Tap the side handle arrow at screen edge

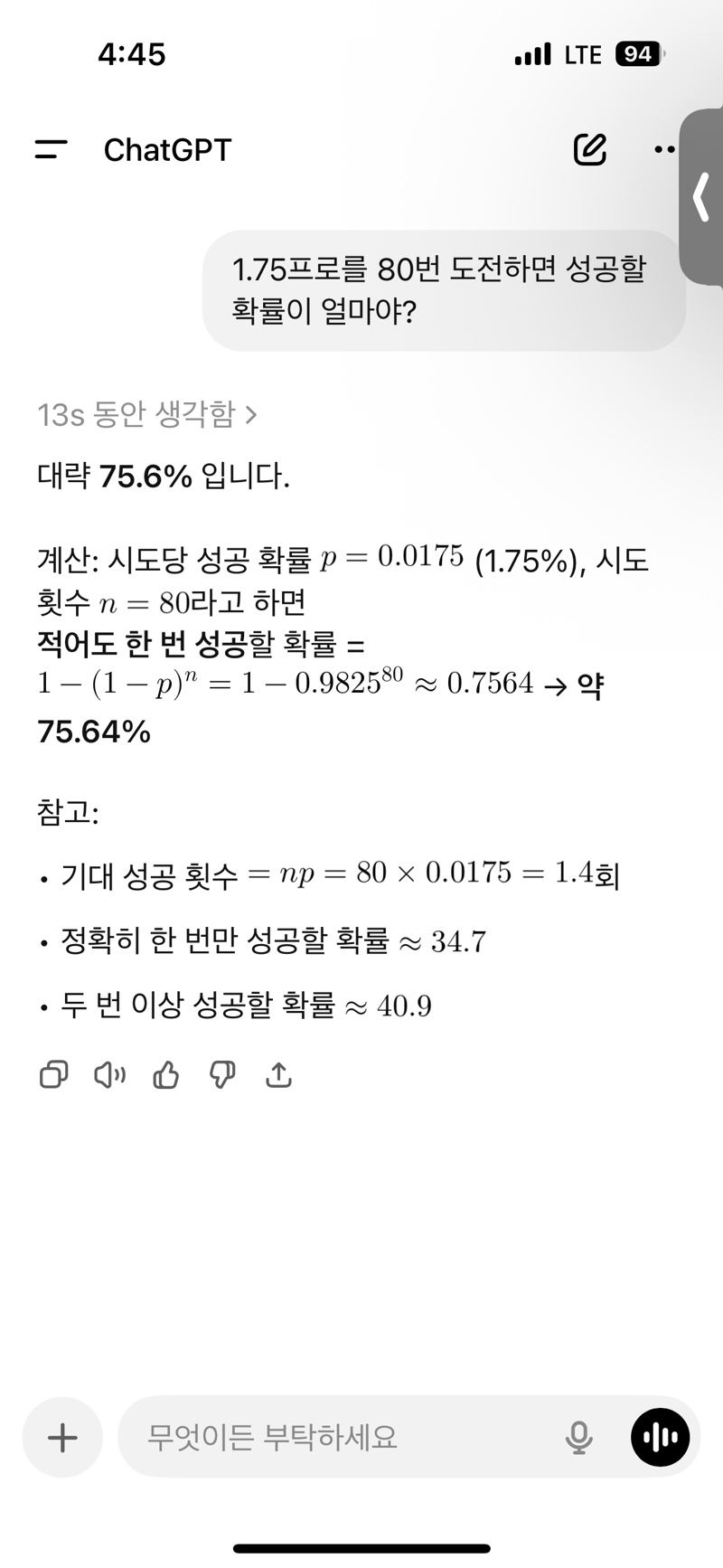(x=701, y=198)
